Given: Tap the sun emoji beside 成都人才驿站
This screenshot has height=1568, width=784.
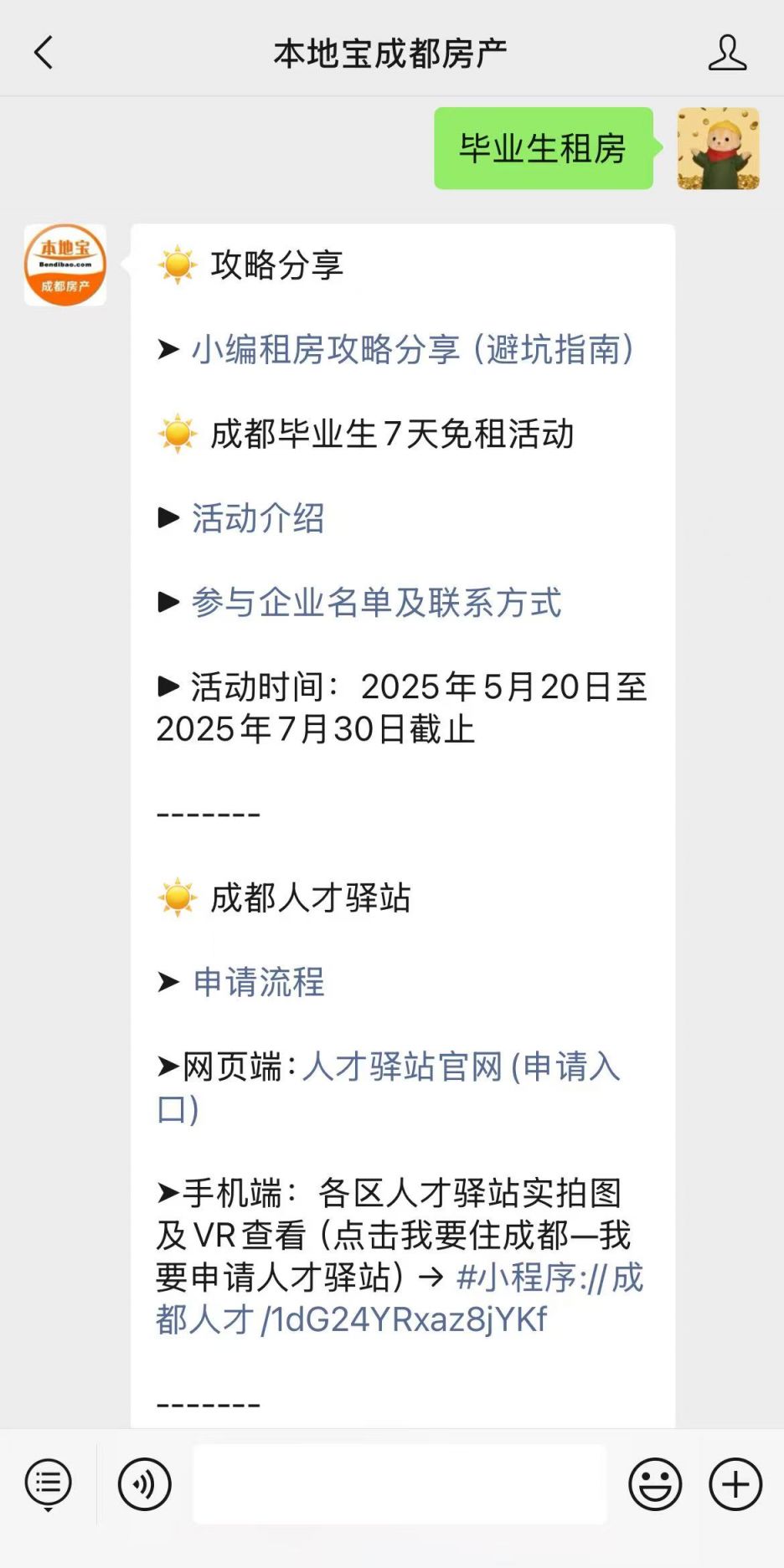Looking at the screenshot, I should coord(173,897).
